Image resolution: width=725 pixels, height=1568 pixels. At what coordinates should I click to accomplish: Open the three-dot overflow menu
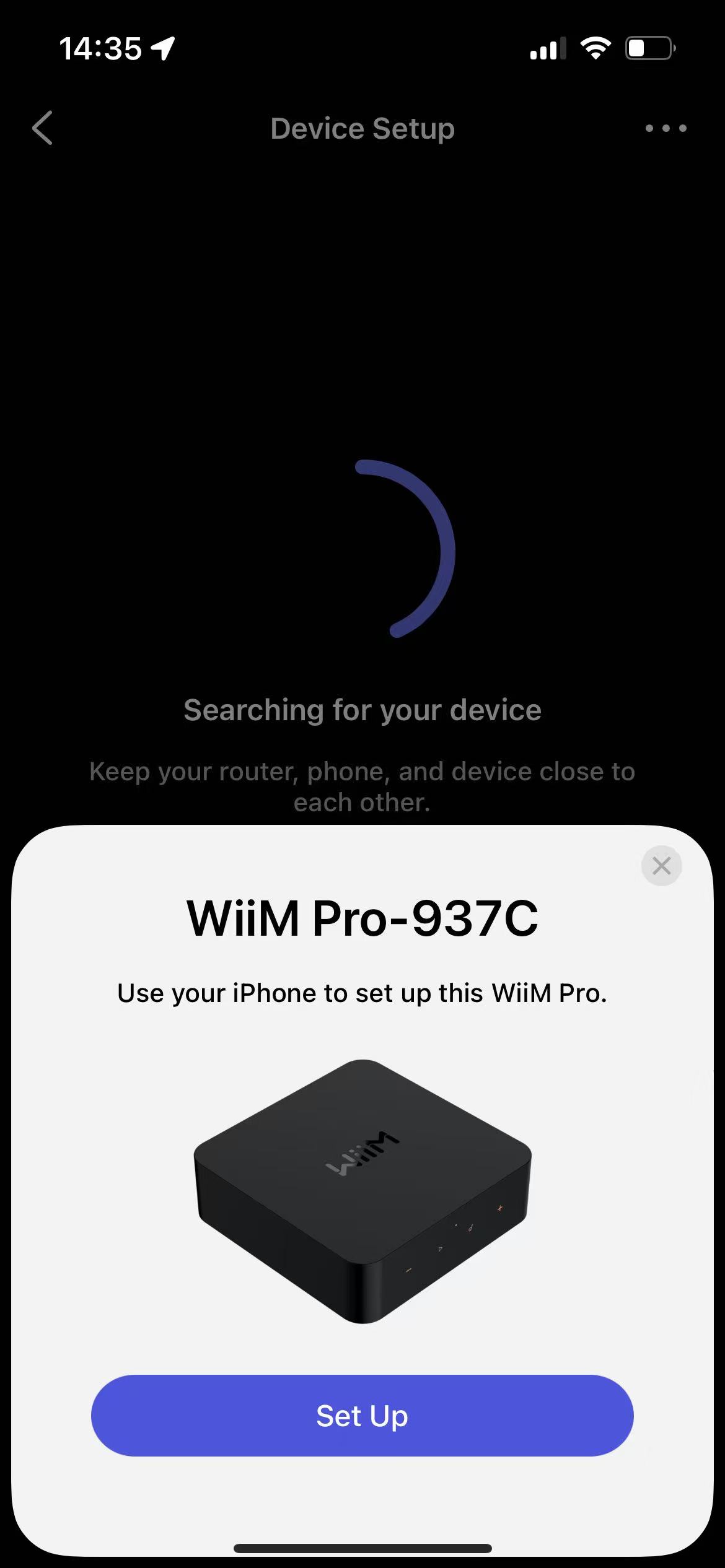coord(666,128)
